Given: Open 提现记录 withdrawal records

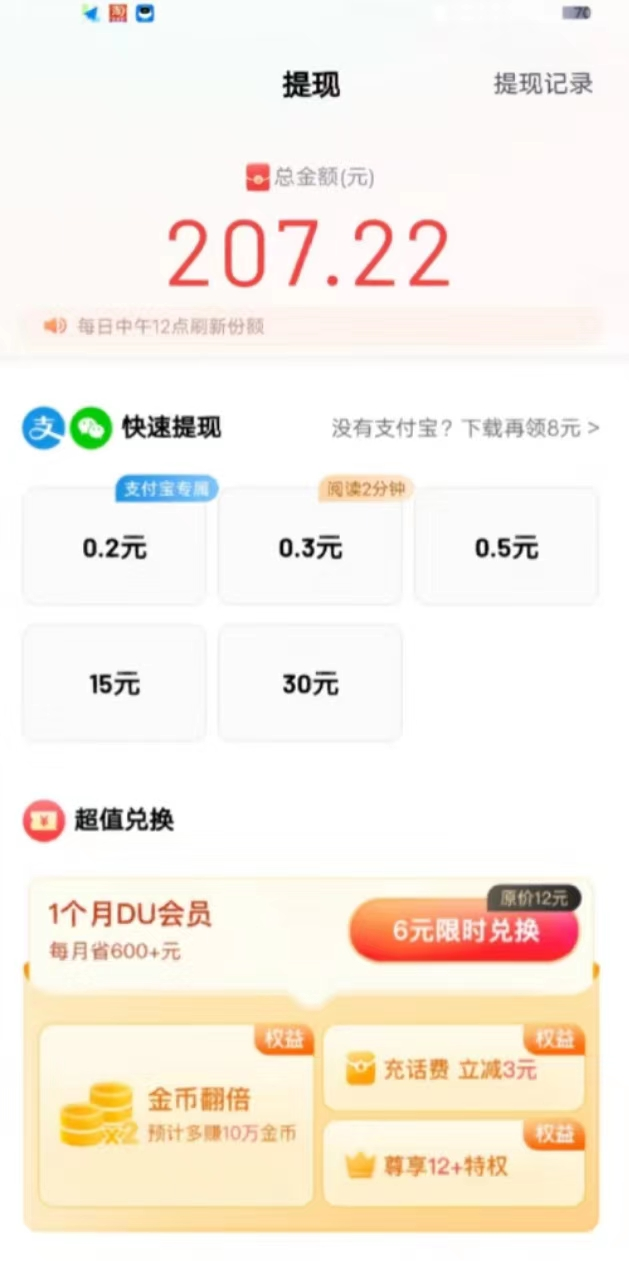Looking at the screenshot, I should click(x=543, y=84).
